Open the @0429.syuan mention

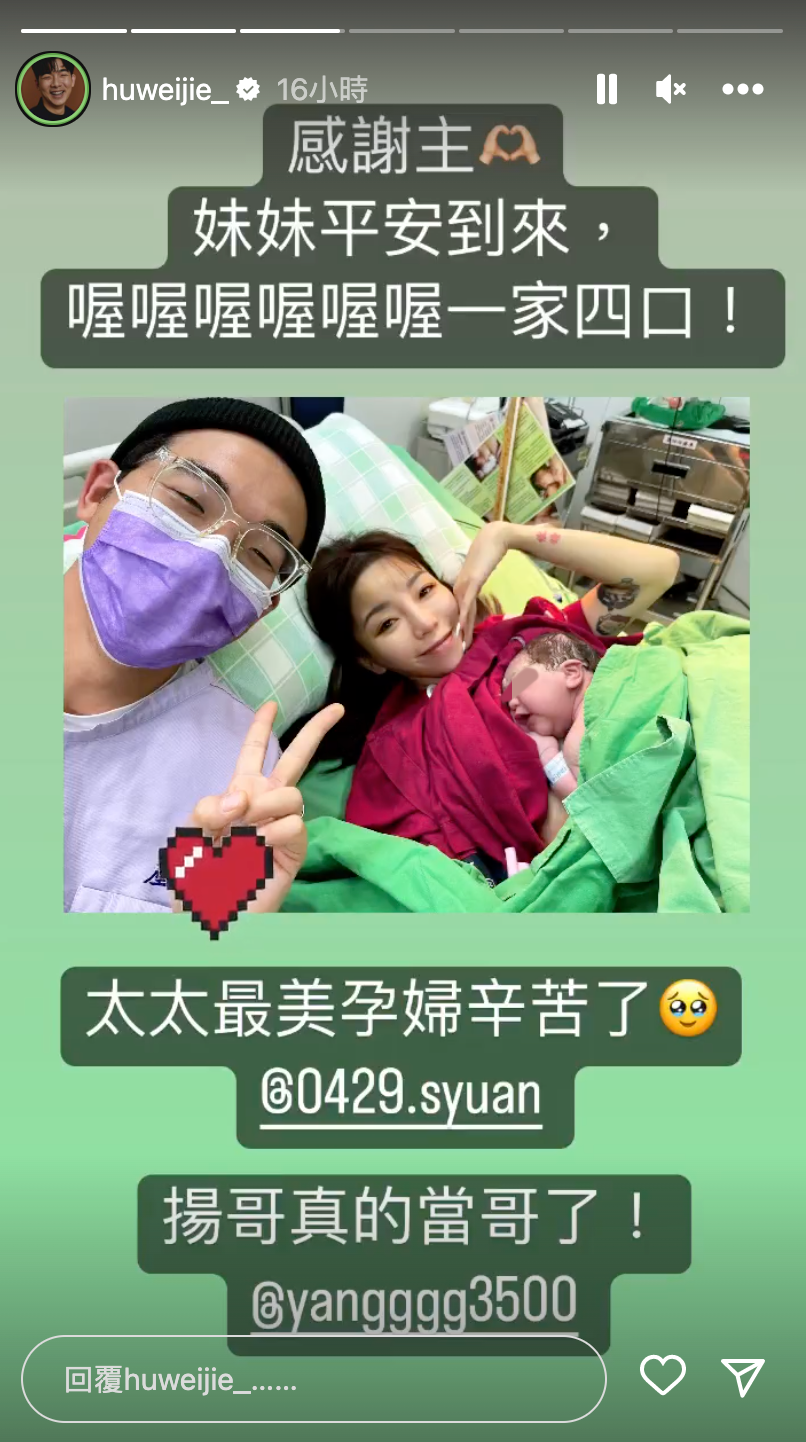401,1096
